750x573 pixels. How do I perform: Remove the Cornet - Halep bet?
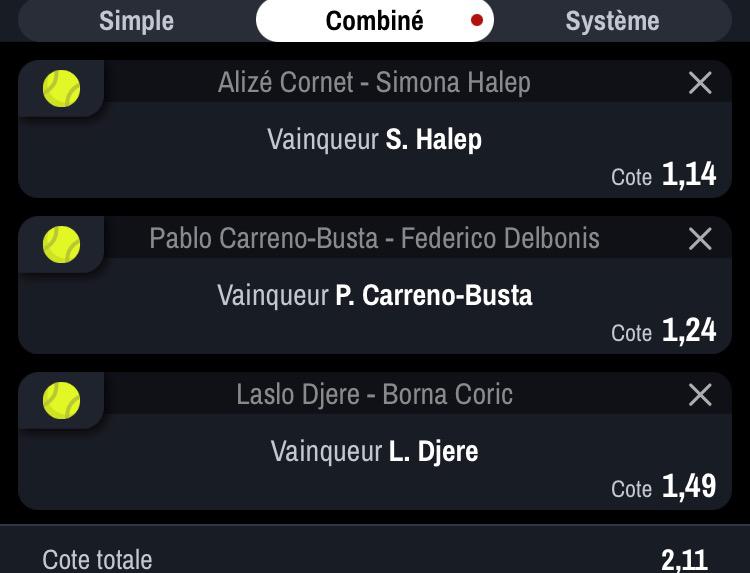tap(700, 83)
